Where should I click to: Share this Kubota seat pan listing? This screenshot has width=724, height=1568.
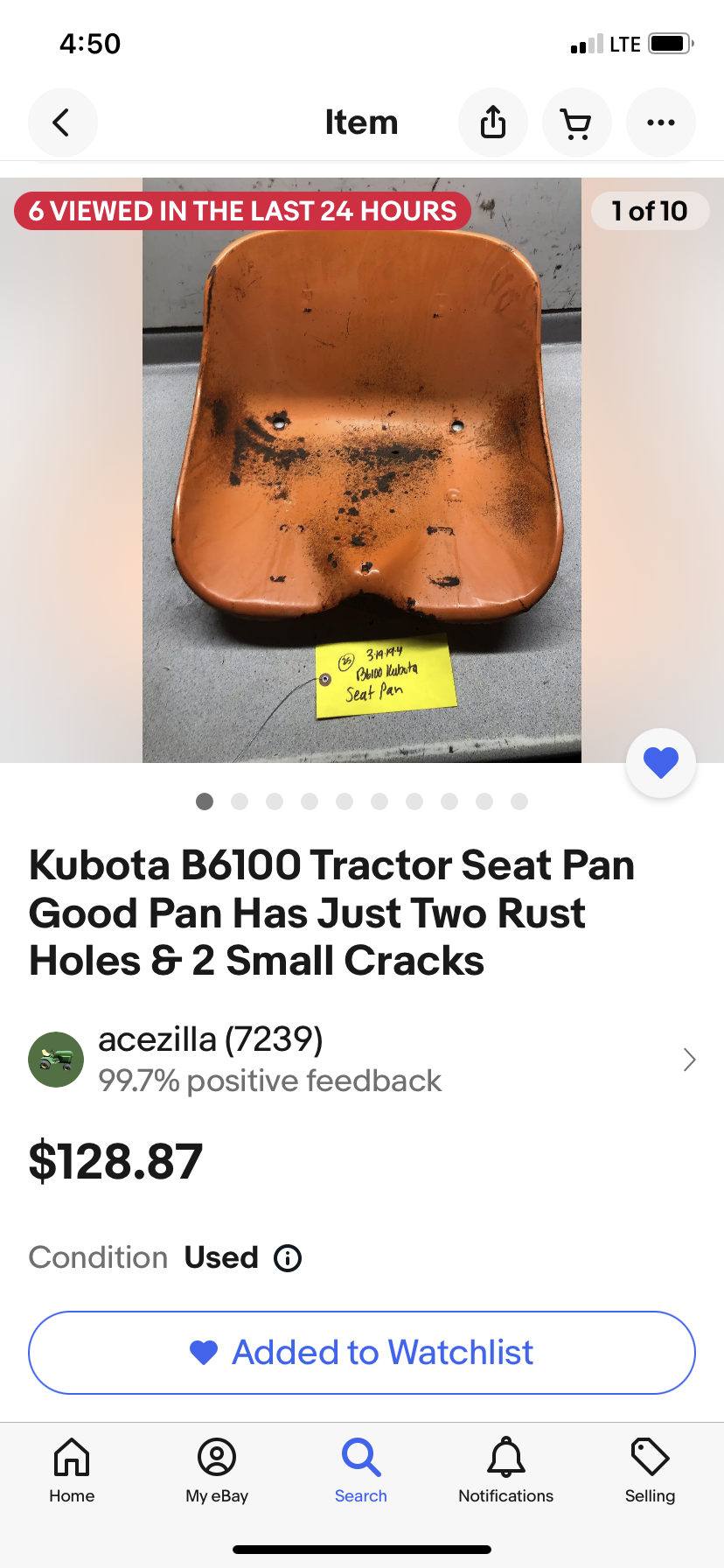click(x=493, y=122)
